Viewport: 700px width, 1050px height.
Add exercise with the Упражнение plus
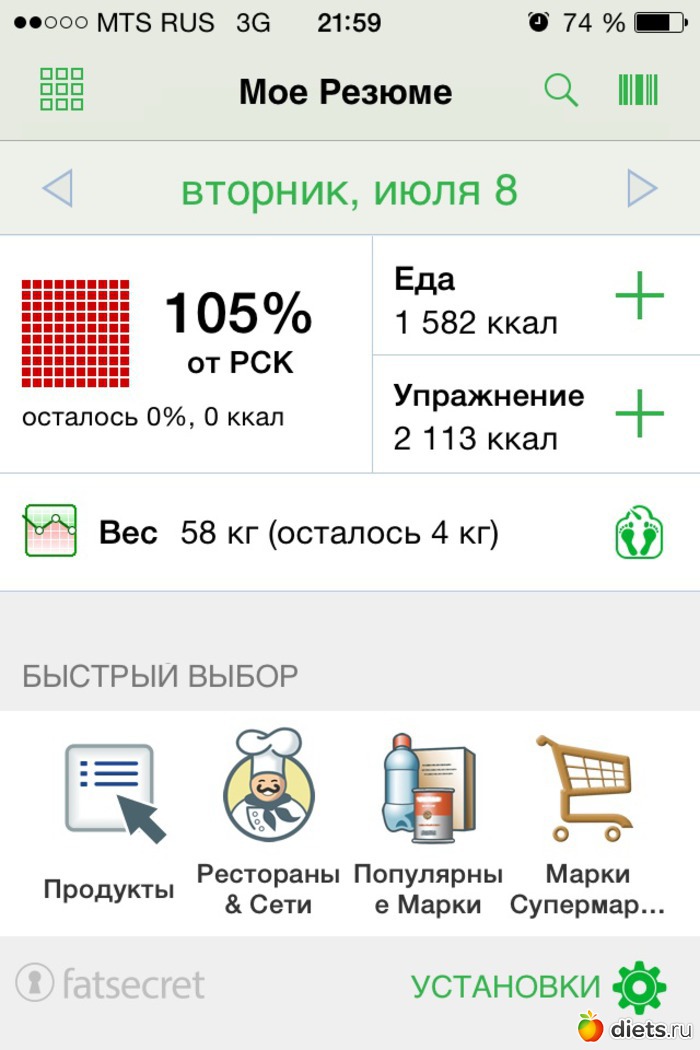[x=639, y=414]
